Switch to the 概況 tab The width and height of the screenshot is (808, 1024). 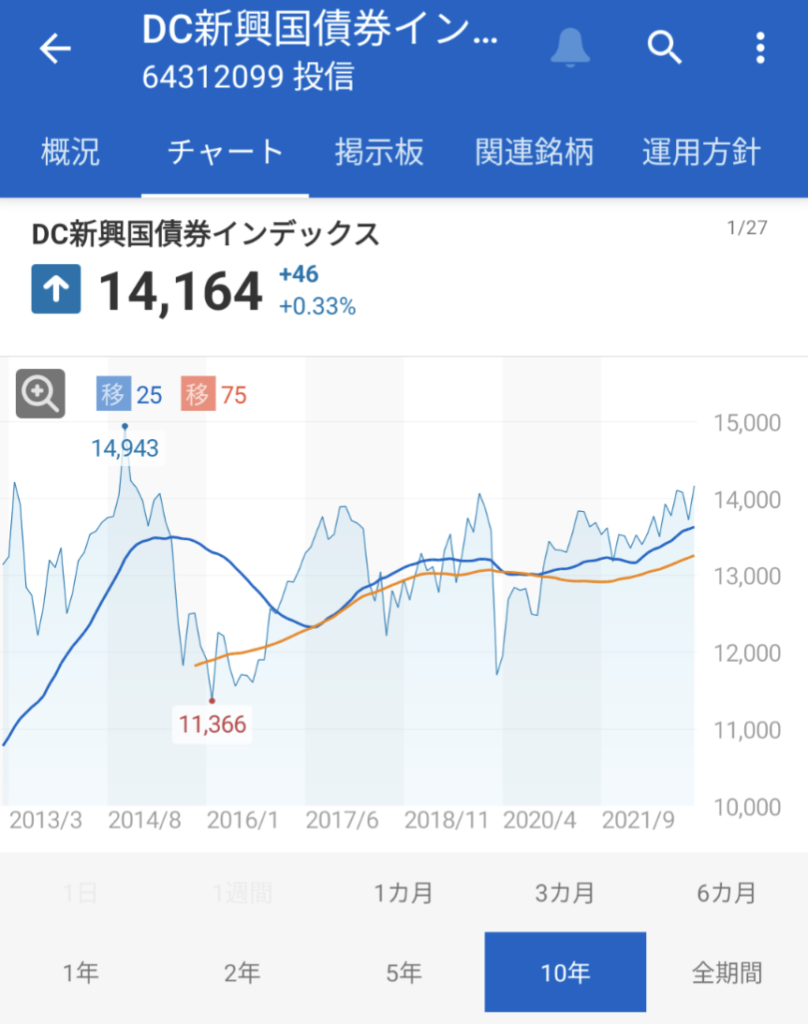pos(71,153)
